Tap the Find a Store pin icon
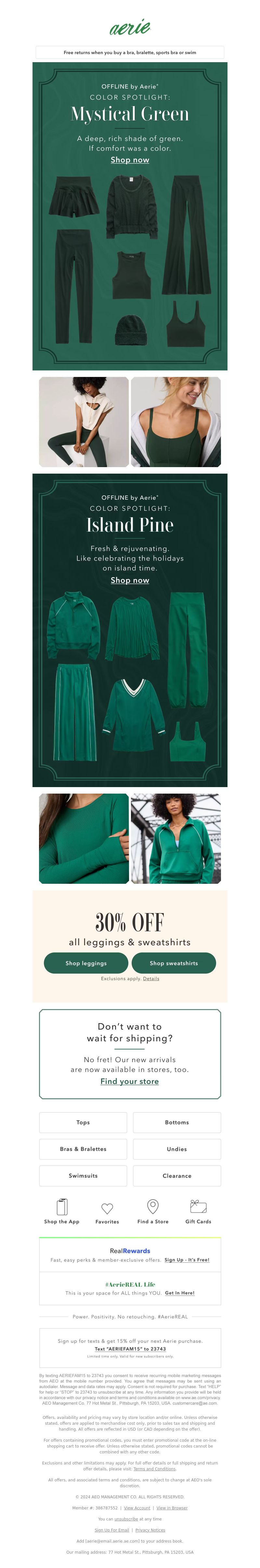 click(x=153, y=1206)
